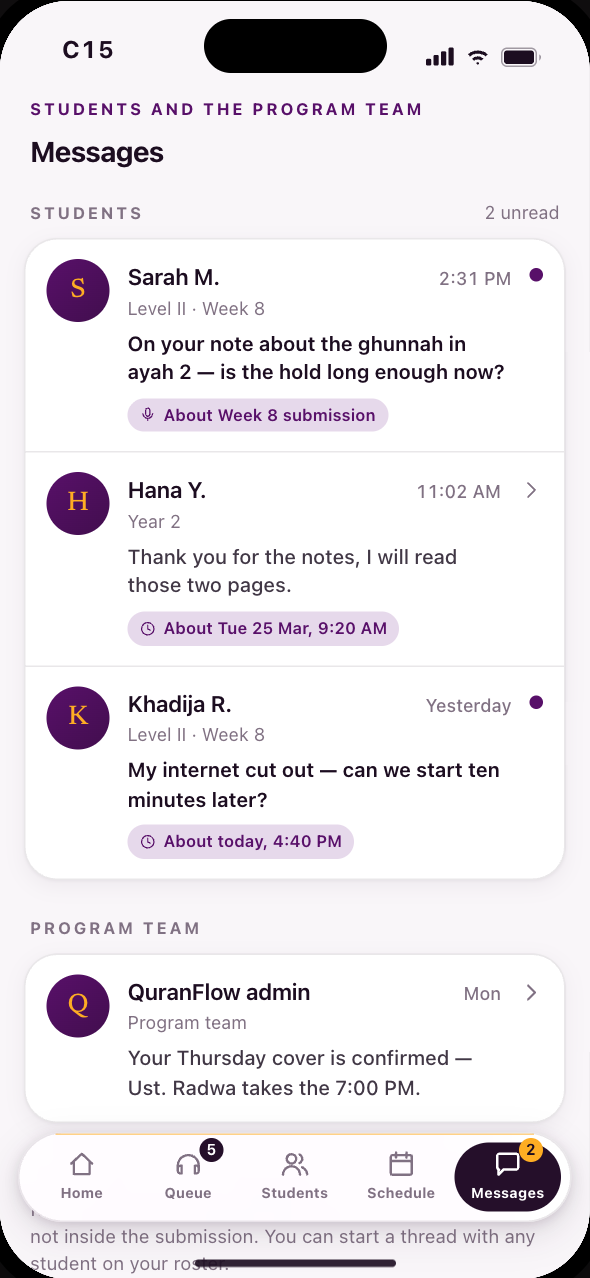Select the Messages tab
This screenshot has width=590, height=1278.
point(507,1176)
